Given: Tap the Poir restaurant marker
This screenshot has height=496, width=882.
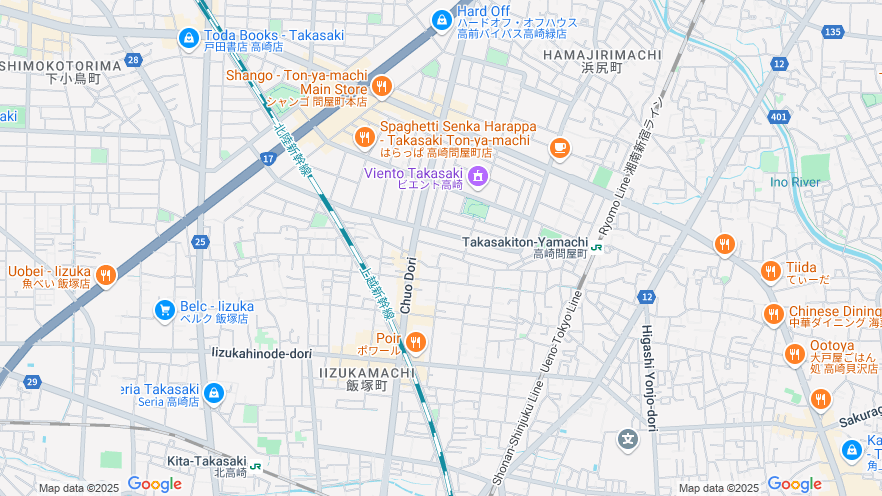Looking at the screenshot, I should click(416, 343).
